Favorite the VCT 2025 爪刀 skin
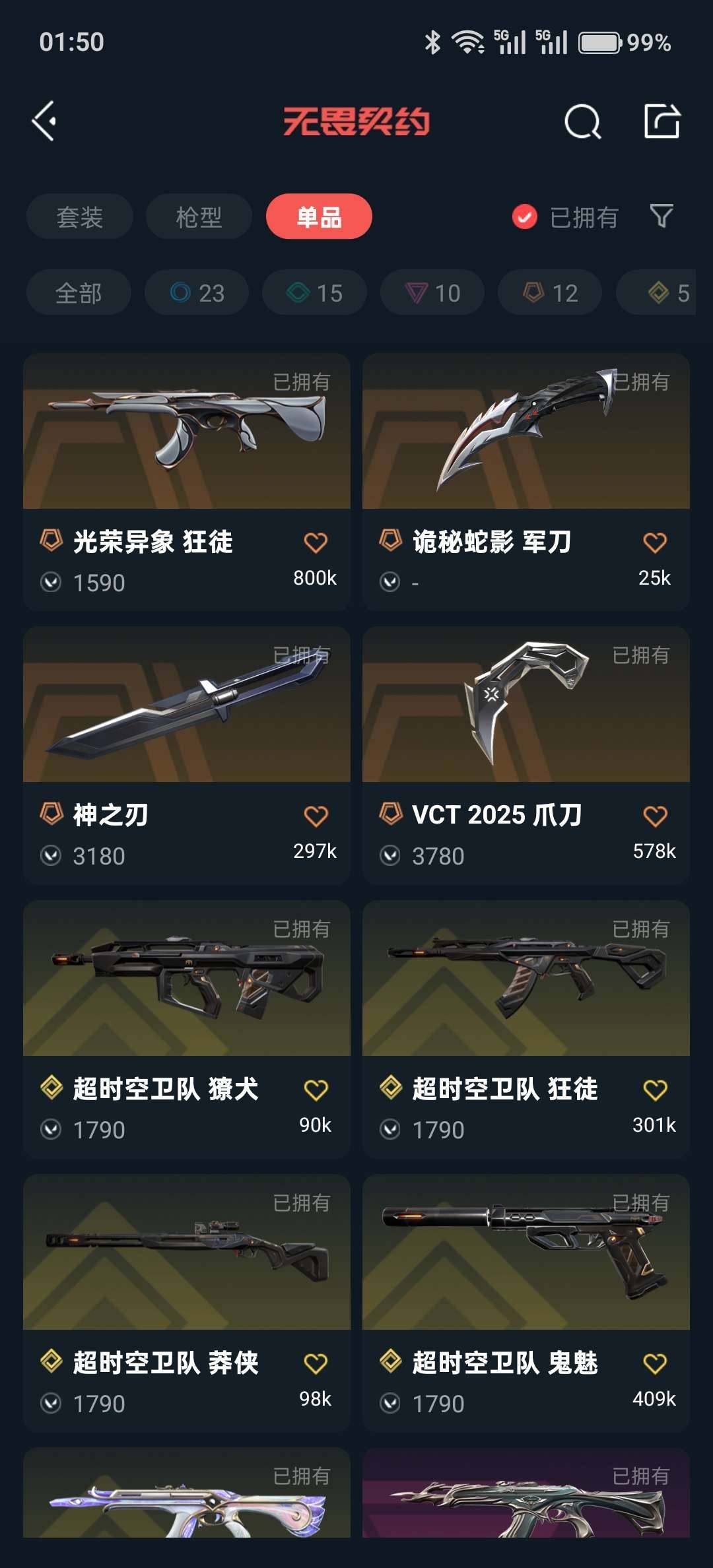Image resolution: width=713 pixels, height=1568 pixels. pos(654,816)
